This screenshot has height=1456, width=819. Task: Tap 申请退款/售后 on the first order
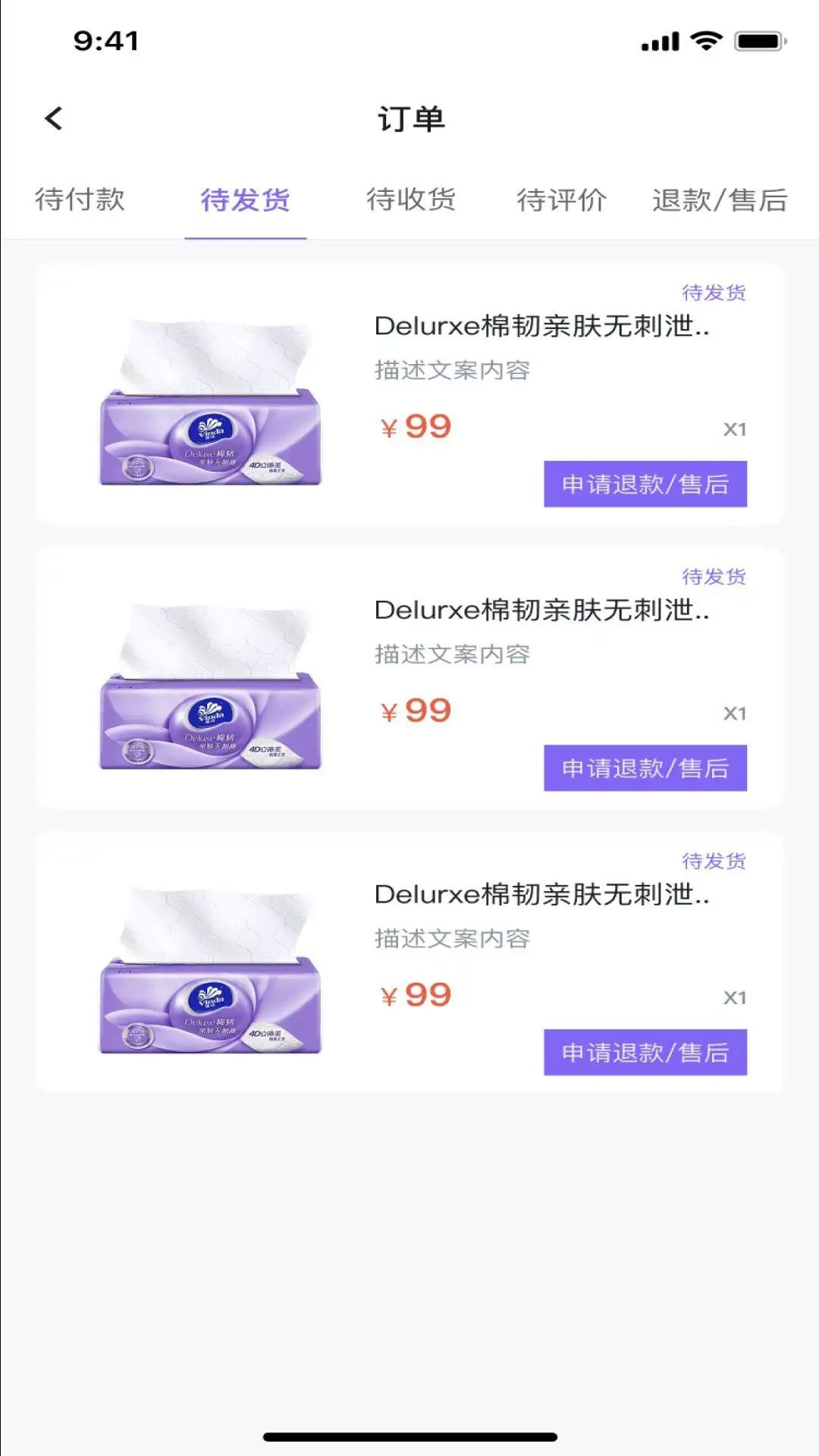(x=645, y=484)
